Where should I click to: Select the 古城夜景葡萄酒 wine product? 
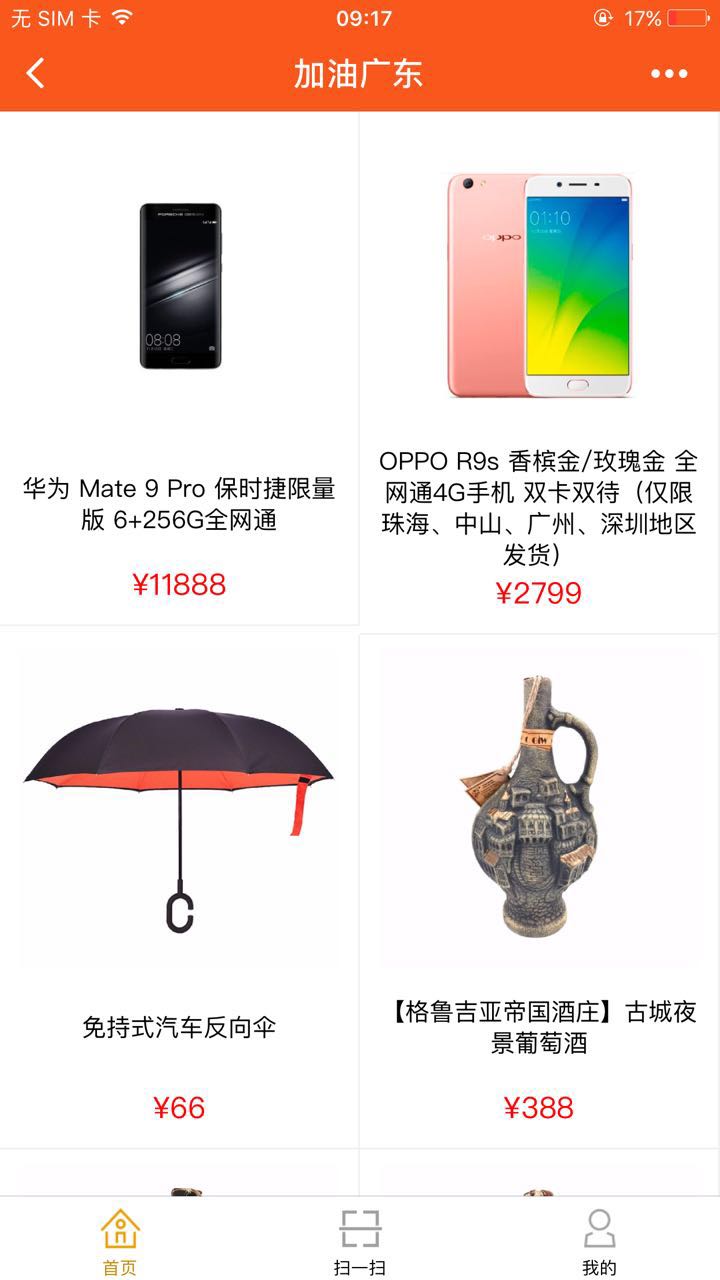pyautogui.click(x=539, y=890)
